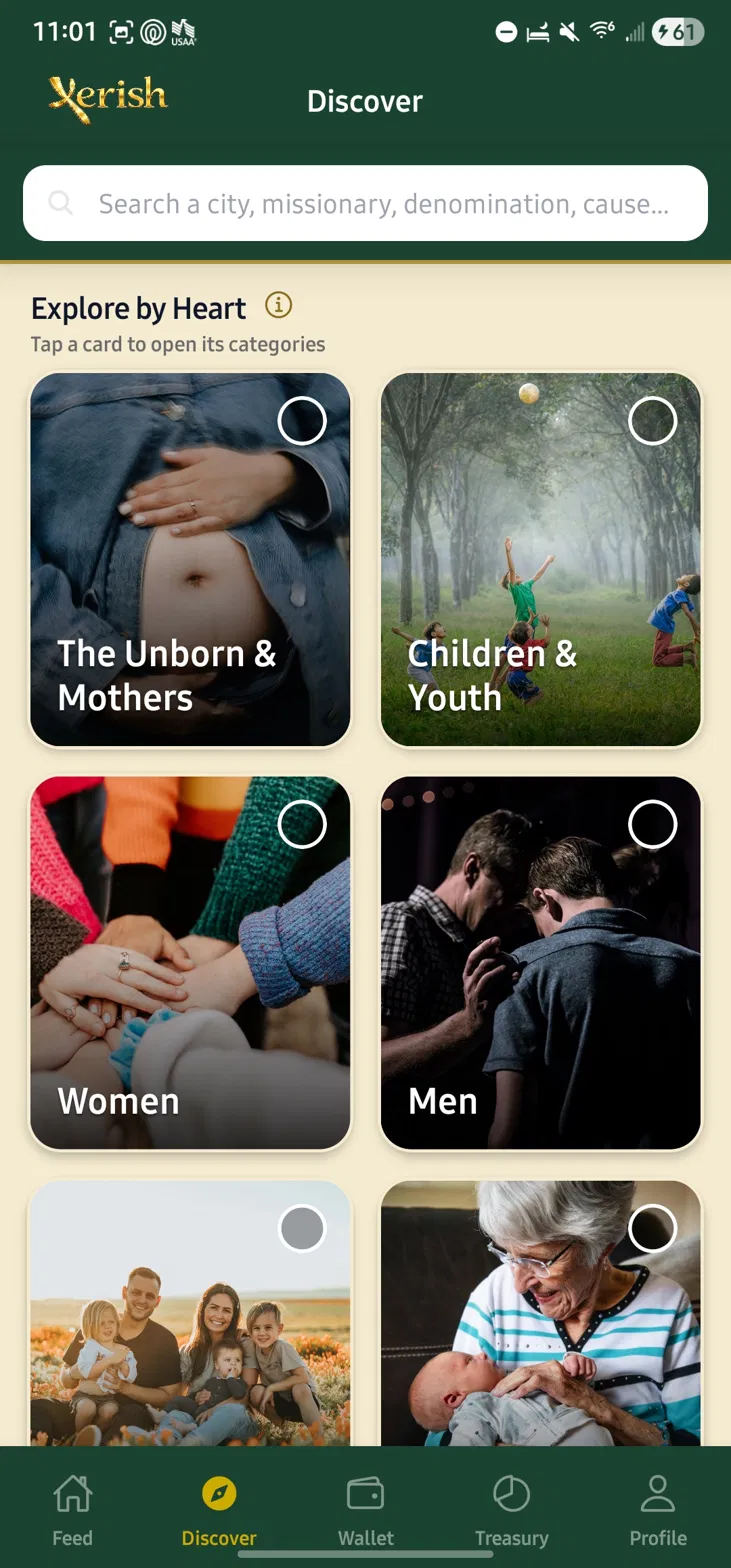This screenshot has height=1568, width=731.
Task: Open the family photo card
Action: tap(190, 1313)
